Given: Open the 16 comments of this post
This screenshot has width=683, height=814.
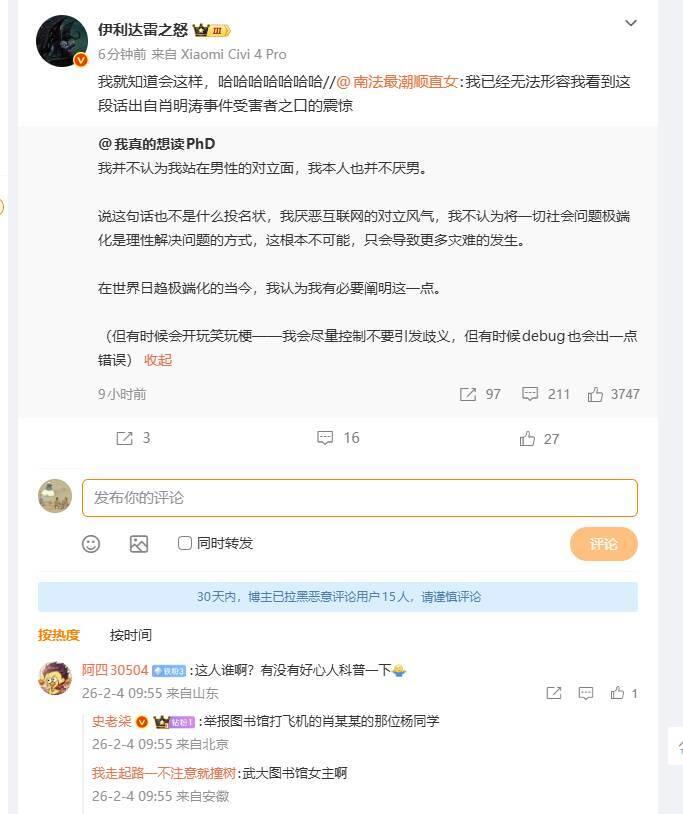Looking at the screenshot, I should pos(338,438).
